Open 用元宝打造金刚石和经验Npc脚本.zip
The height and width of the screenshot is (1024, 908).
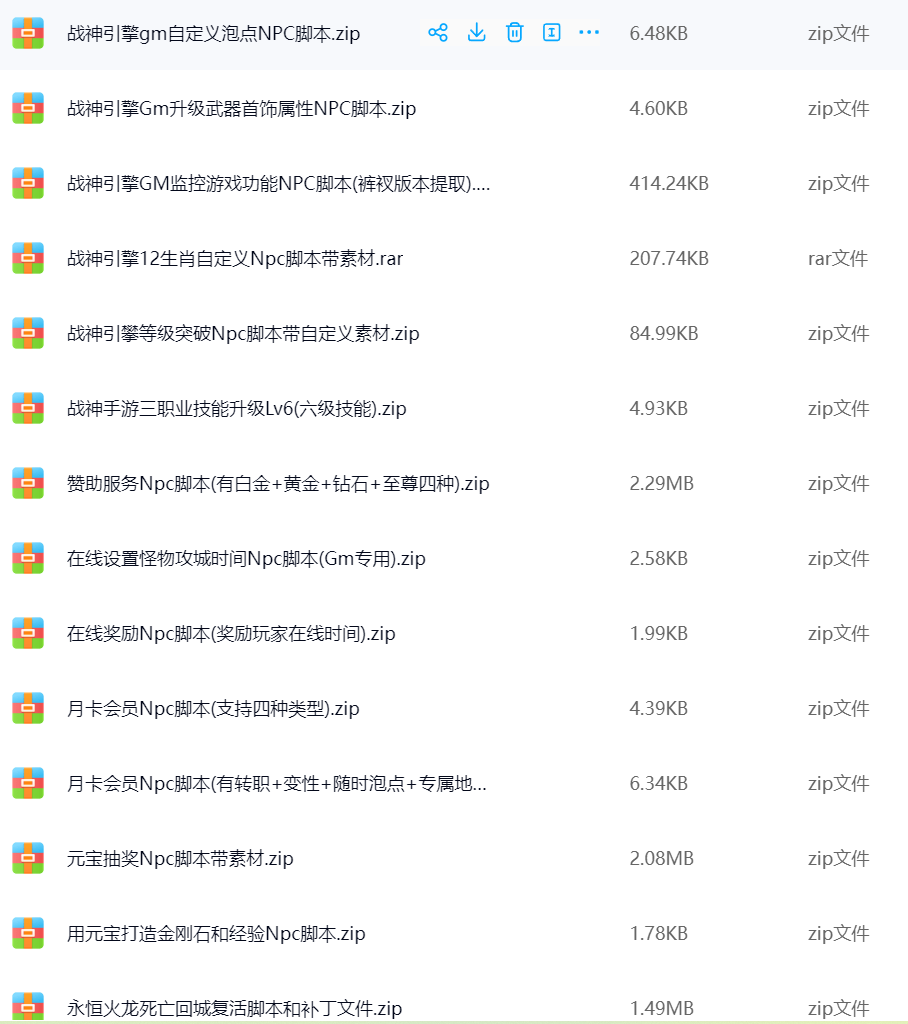[216, 934]
